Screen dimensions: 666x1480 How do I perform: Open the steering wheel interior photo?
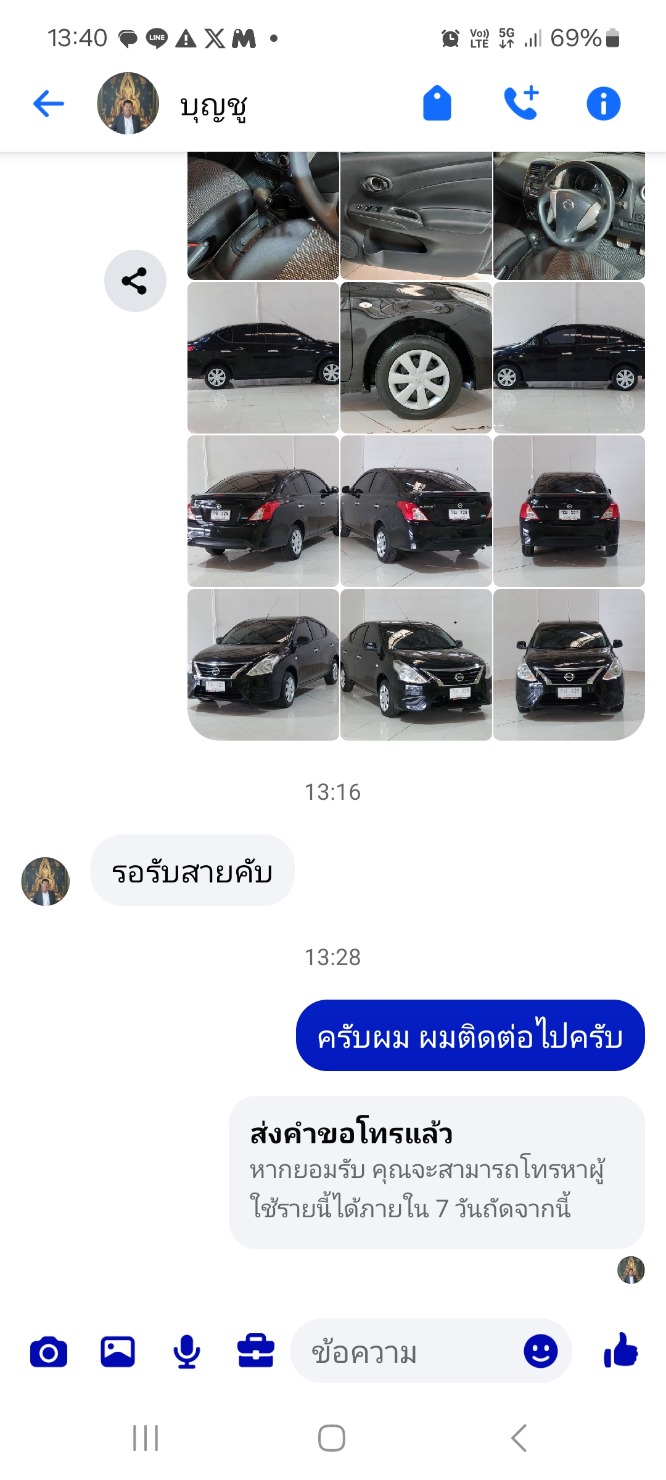coord(569,214)
